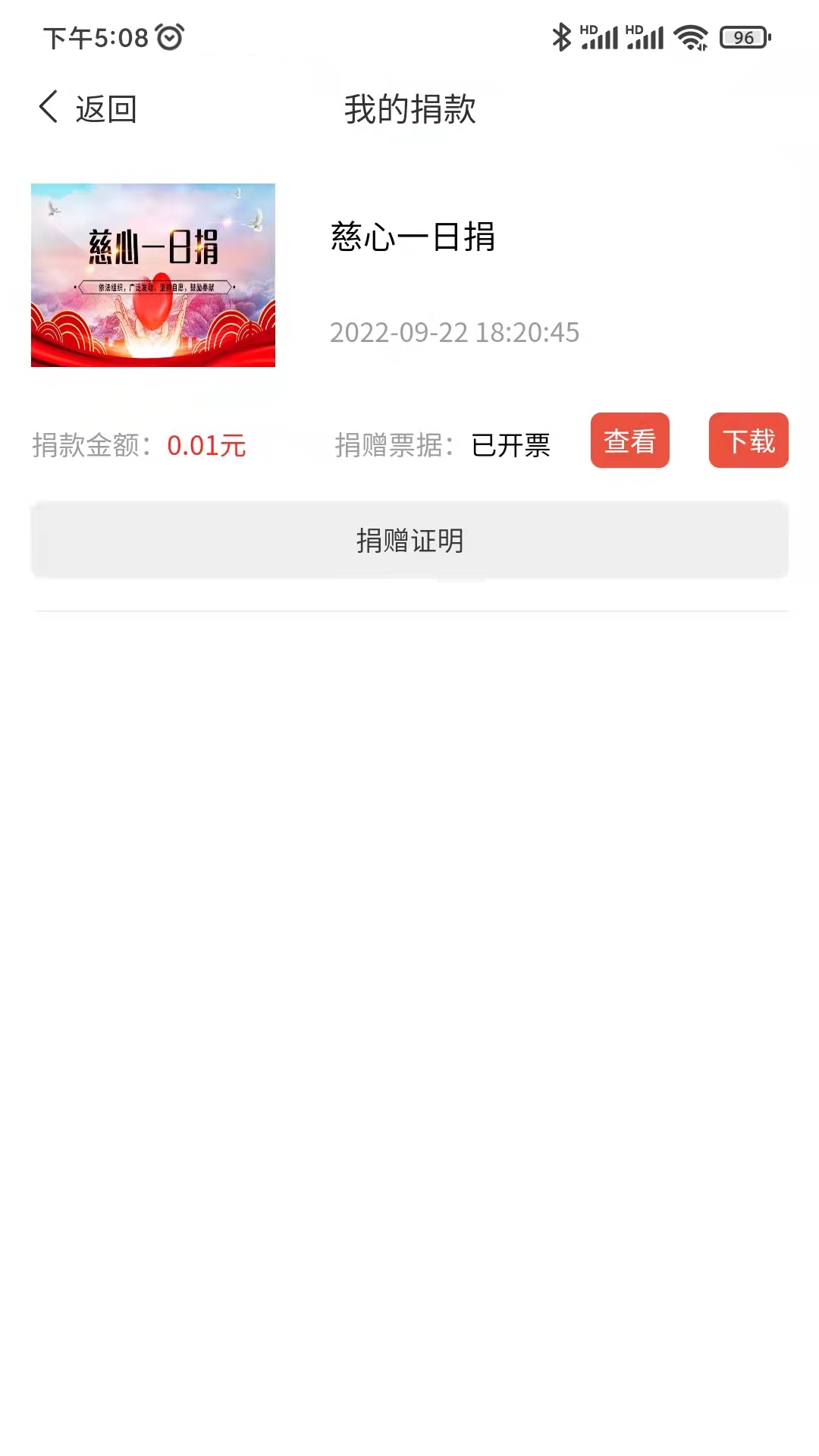
Task: View the donation receipt with 查看
Action: click(x=629, y=441)
